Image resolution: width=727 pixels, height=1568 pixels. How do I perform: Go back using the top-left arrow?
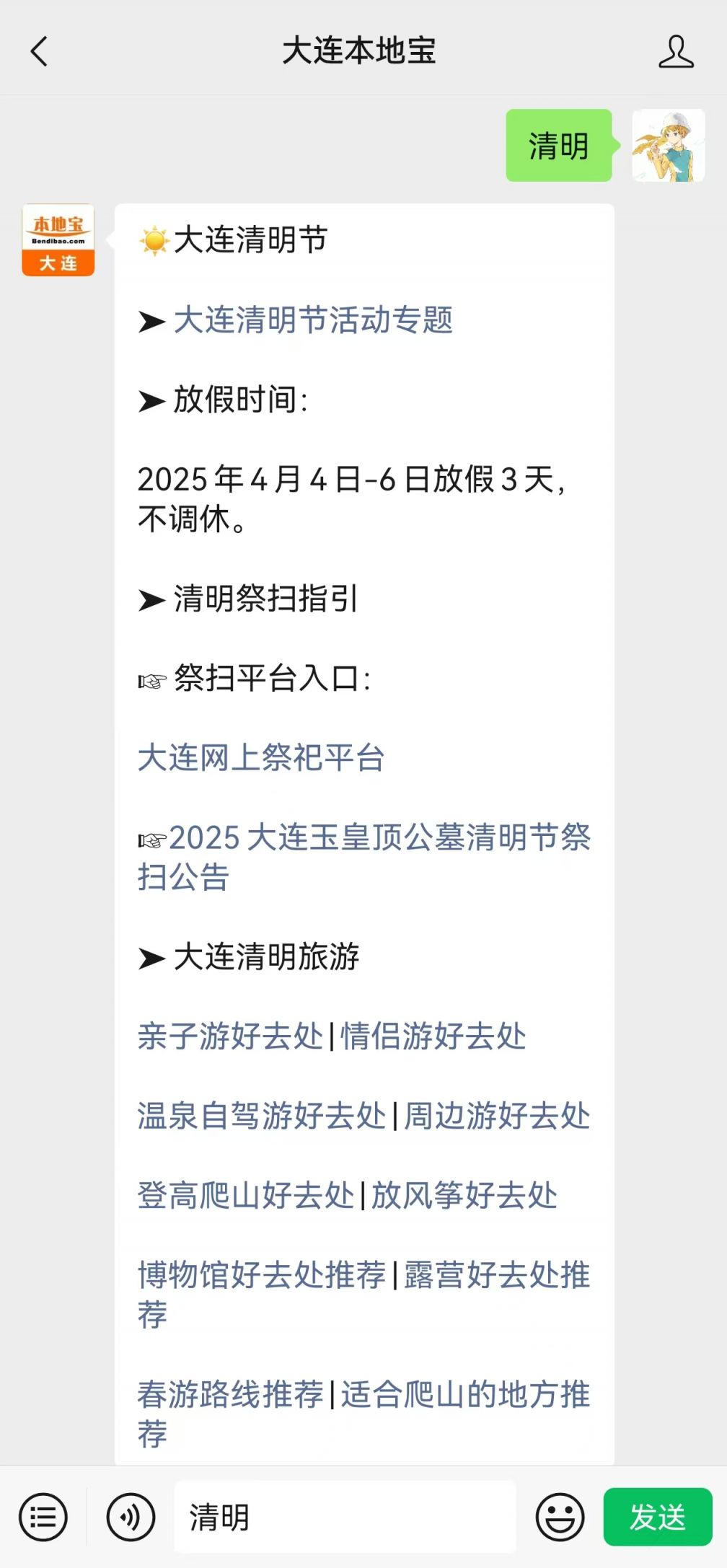[40, 51]
